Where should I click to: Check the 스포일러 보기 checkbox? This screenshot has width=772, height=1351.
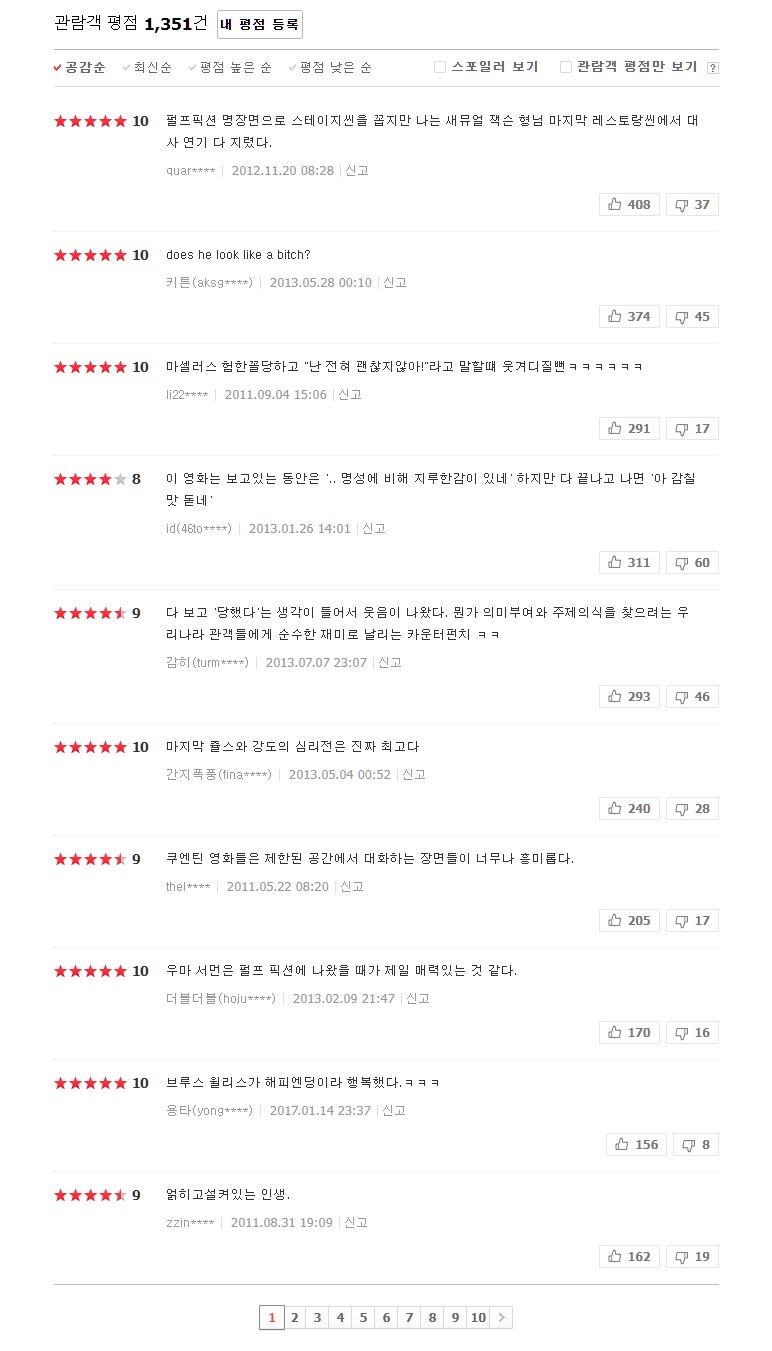click(440, 67)
